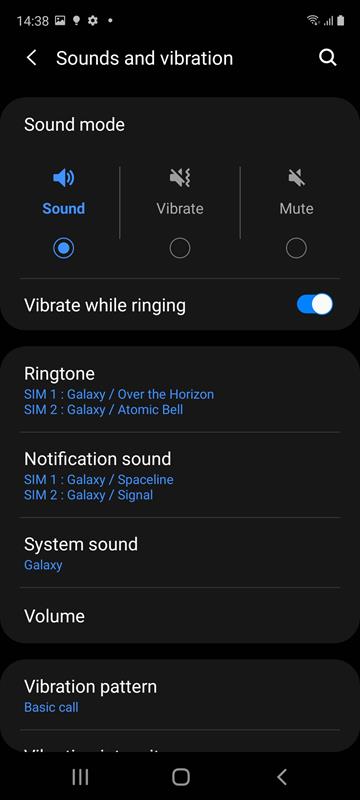Disable Vibrate while ringing toggle

pos(315,305)
